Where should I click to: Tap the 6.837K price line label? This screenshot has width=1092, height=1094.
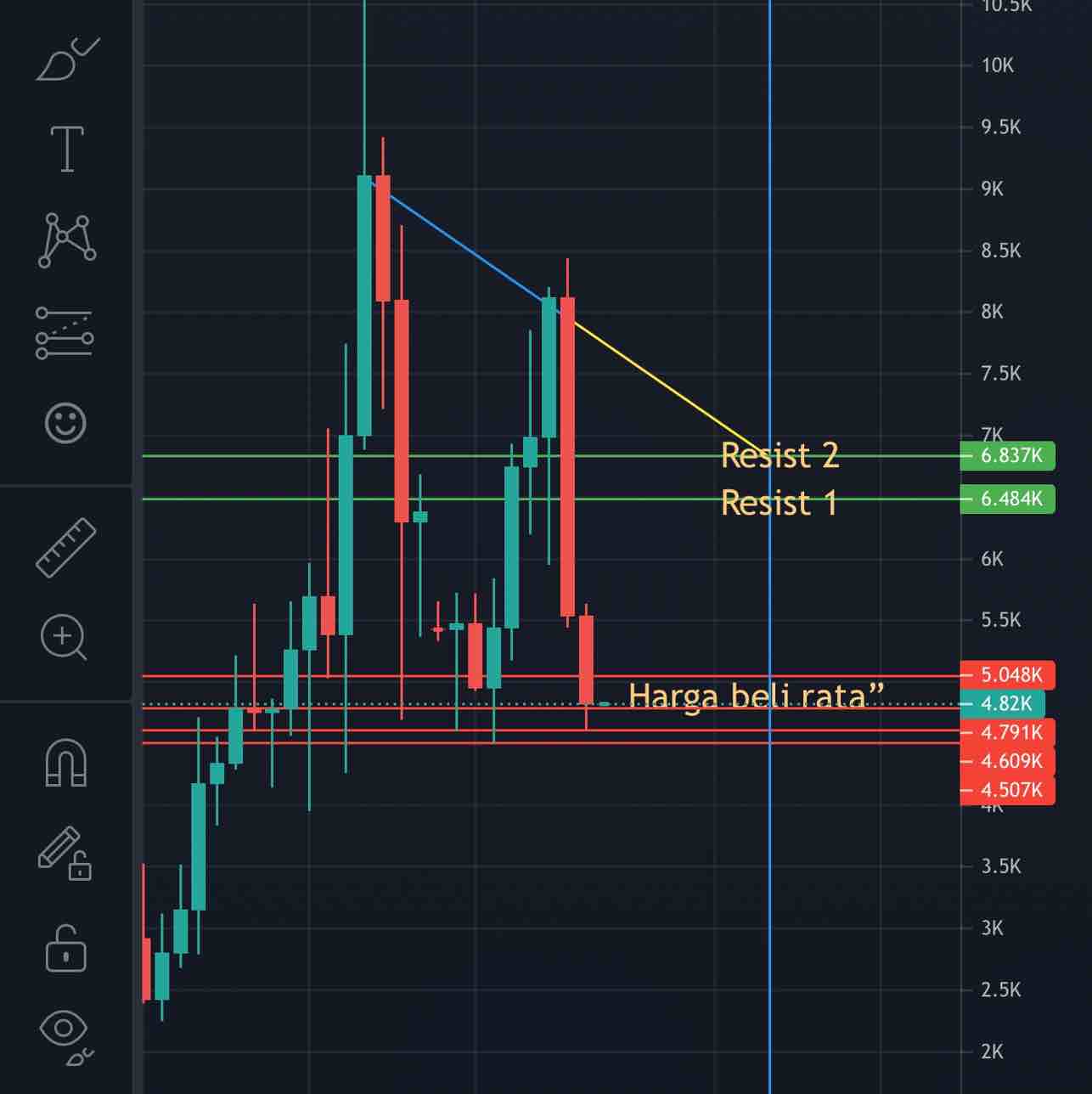tap(1007, 455)
